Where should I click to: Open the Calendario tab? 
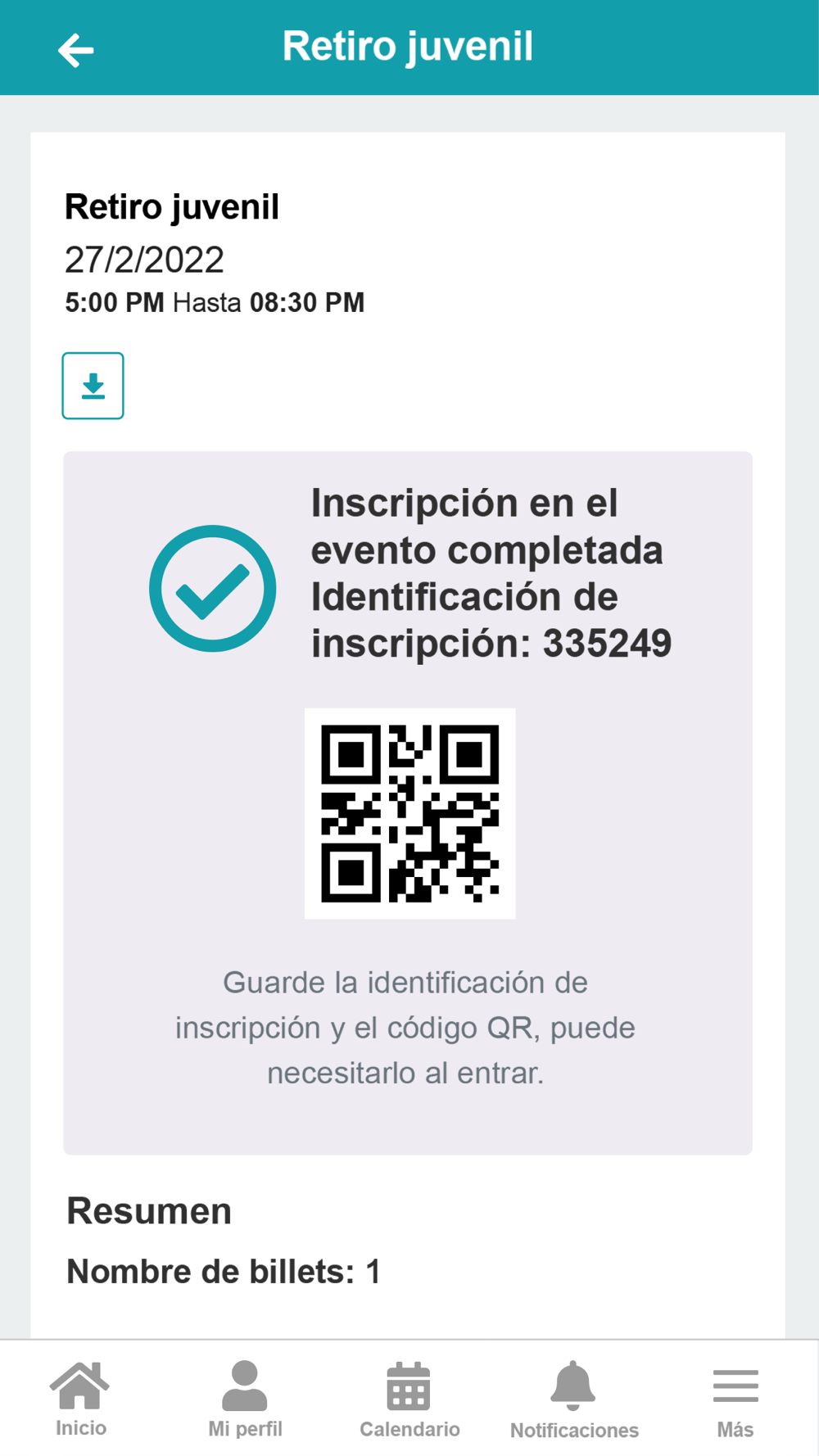click(x=409, y=1399)
